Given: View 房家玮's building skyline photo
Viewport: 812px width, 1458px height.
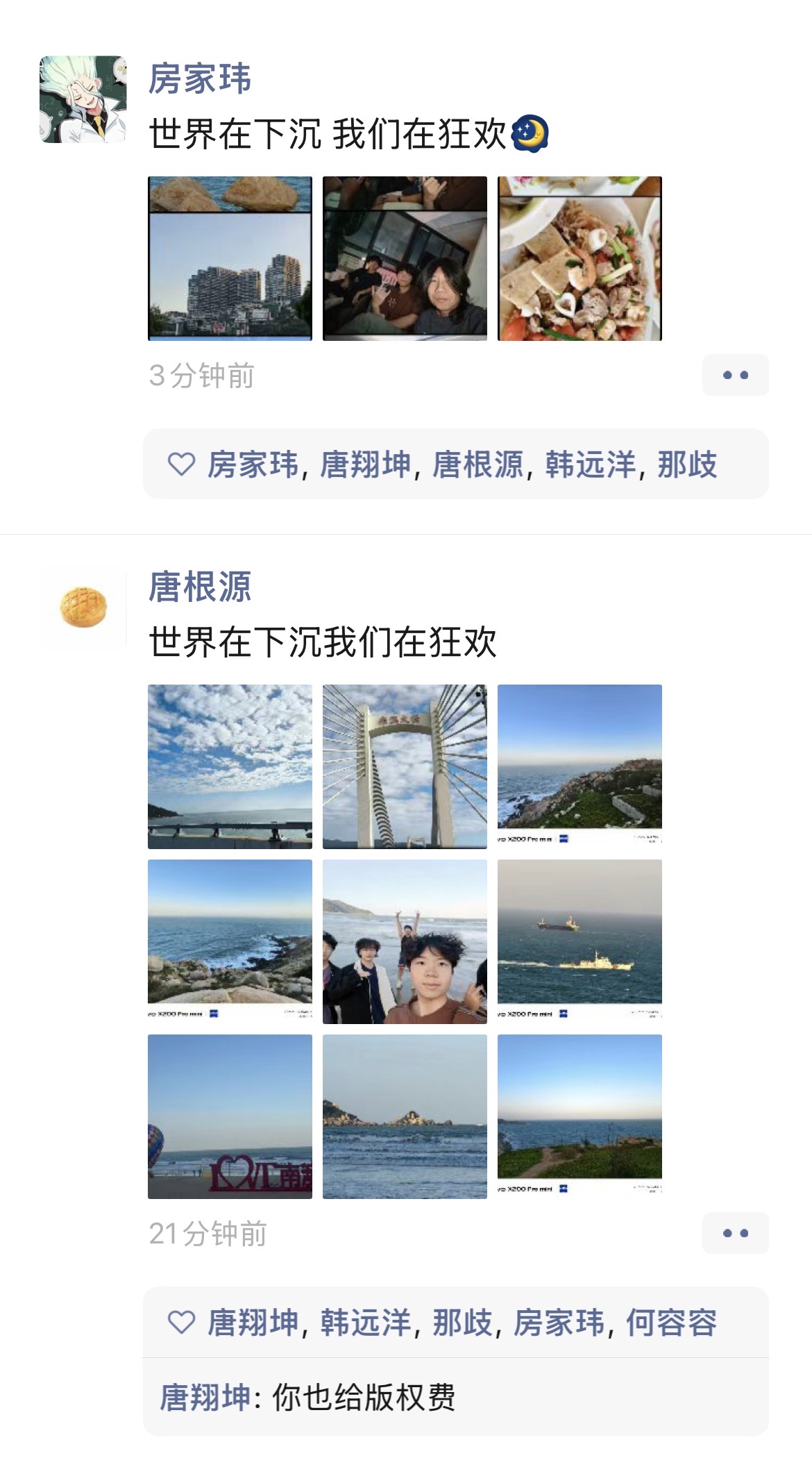Looking at the screenshot, I should [230, 258].
